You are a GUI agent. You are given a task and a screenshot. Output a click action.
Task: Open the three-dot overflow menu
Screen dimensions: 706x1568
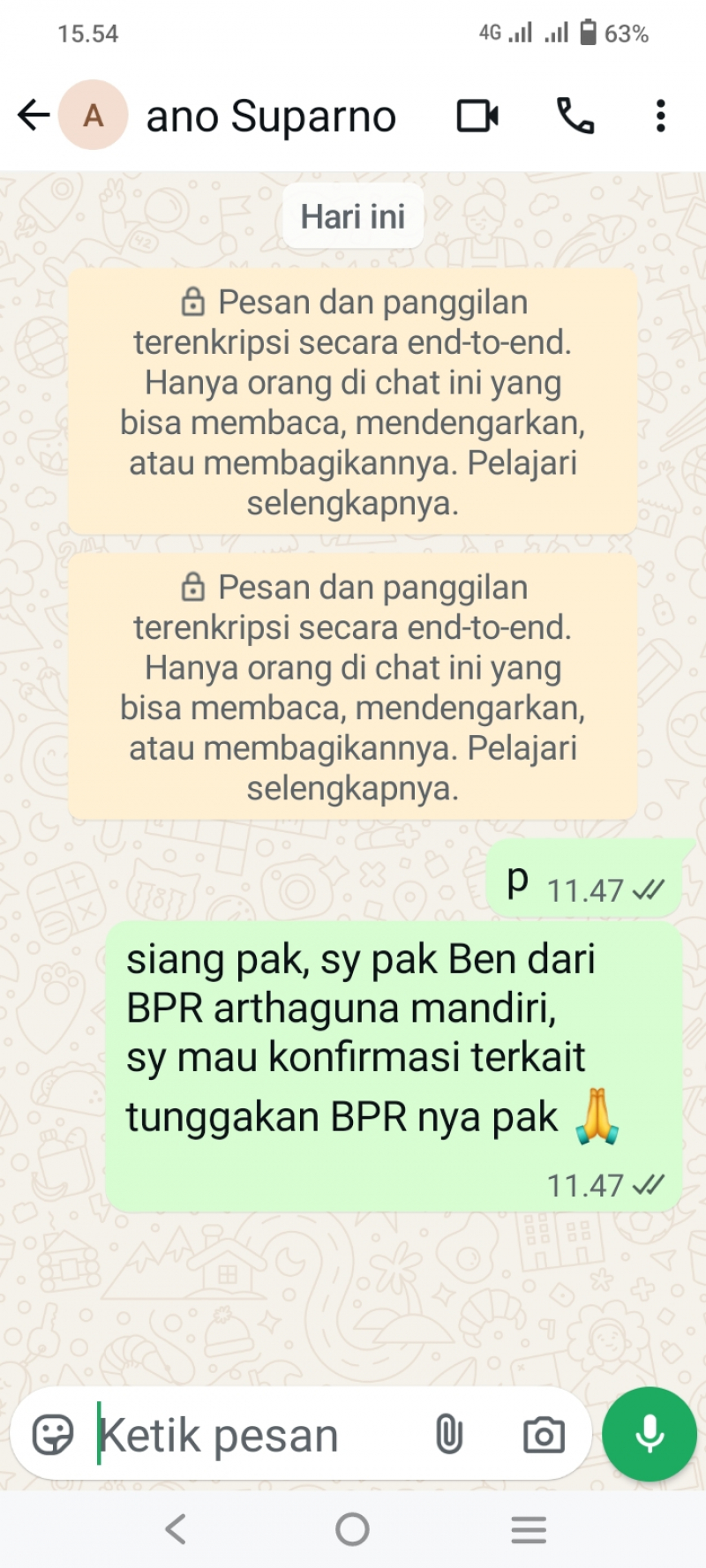660,116
